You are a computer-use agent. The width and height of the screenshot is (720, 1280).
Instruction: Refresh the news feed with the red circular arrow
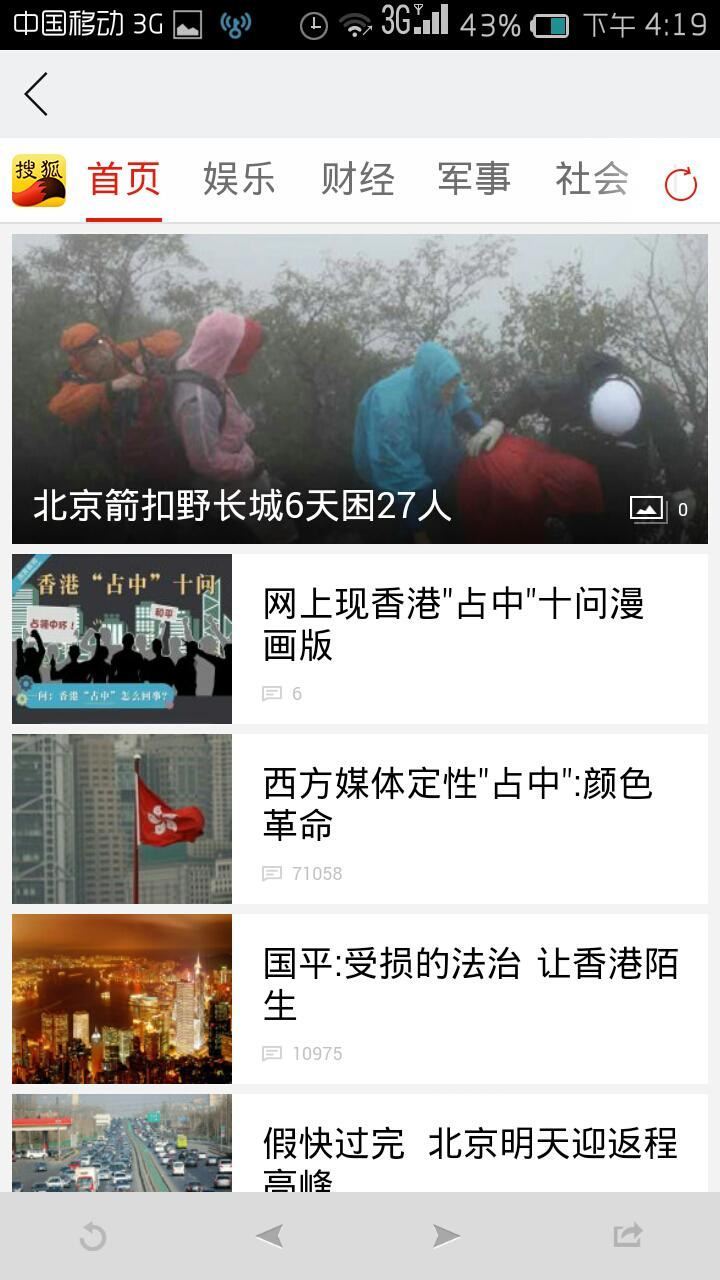click(x=681, y=184)
